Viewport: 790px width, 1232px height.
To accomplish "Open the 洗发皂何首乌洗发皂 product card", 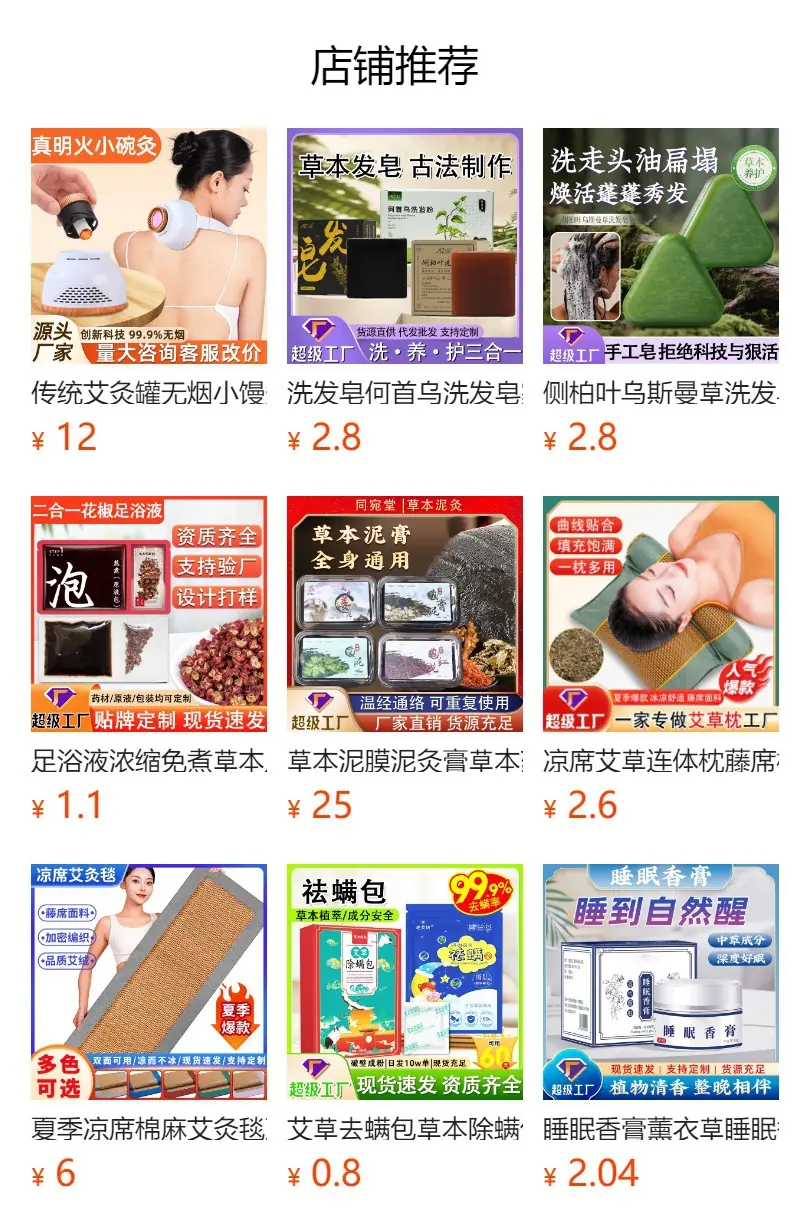I will click(405, 291).
